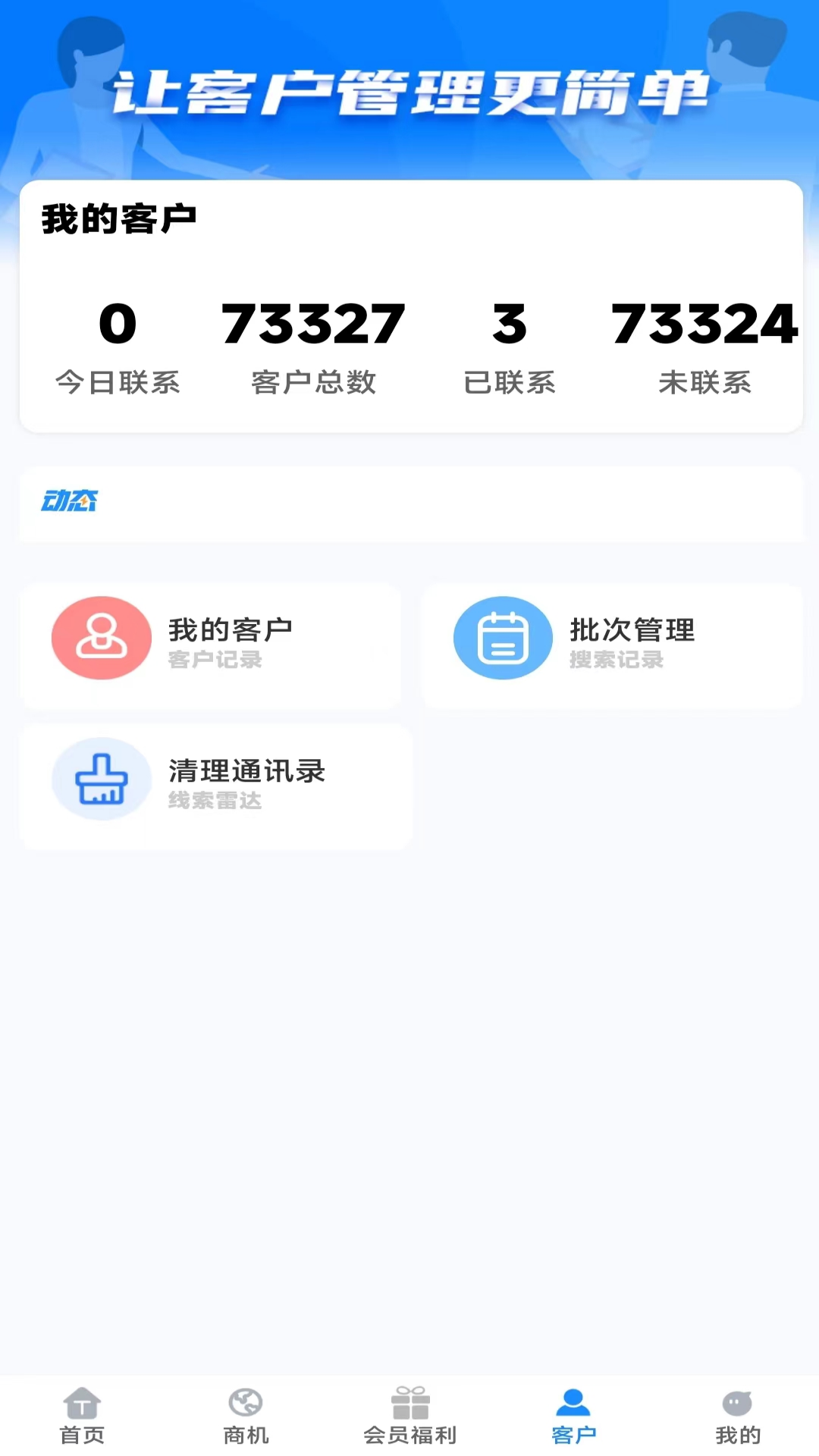Tap the 客户总数 figure 73327
This screenshot has height=1456, width=819.
click(313, 326)
